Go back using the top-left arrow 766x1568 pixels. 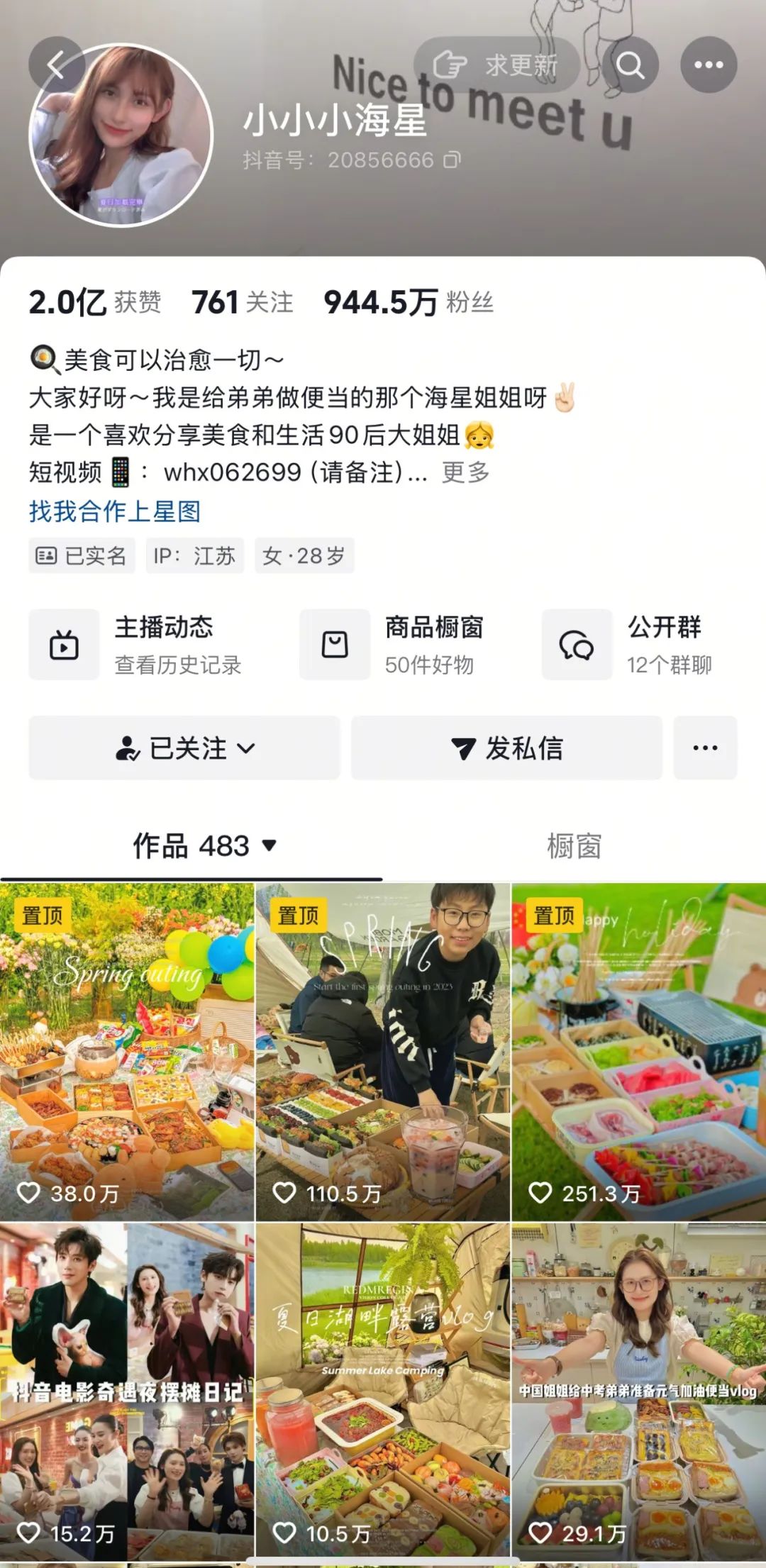pyautogui.click(x=55, y=65)
